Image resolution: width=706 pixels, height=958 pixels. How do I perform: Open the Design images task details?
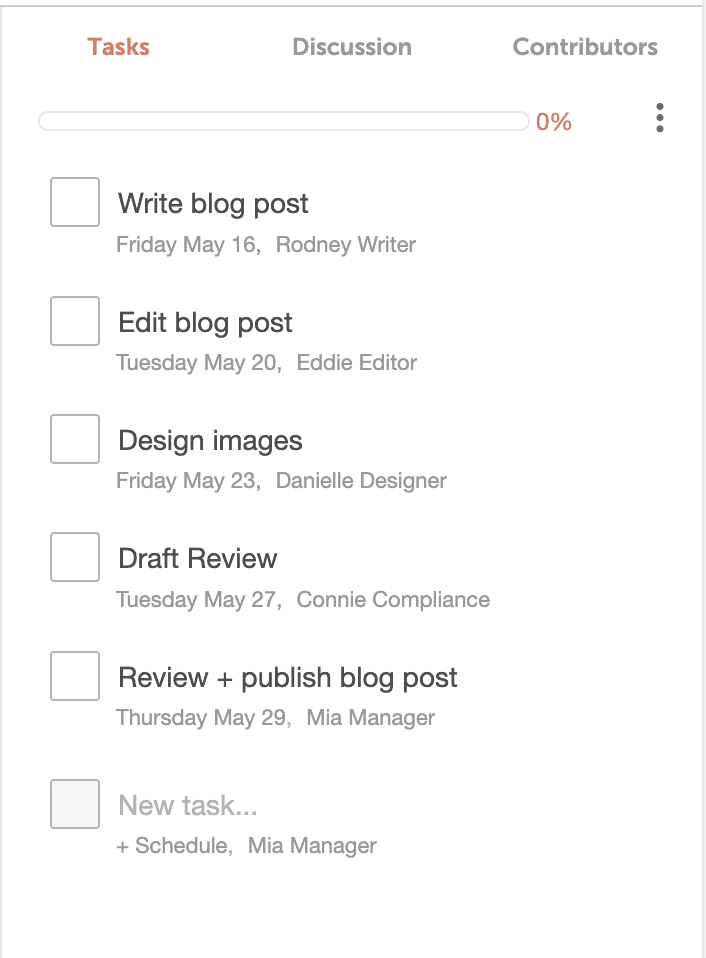point(210,441)
